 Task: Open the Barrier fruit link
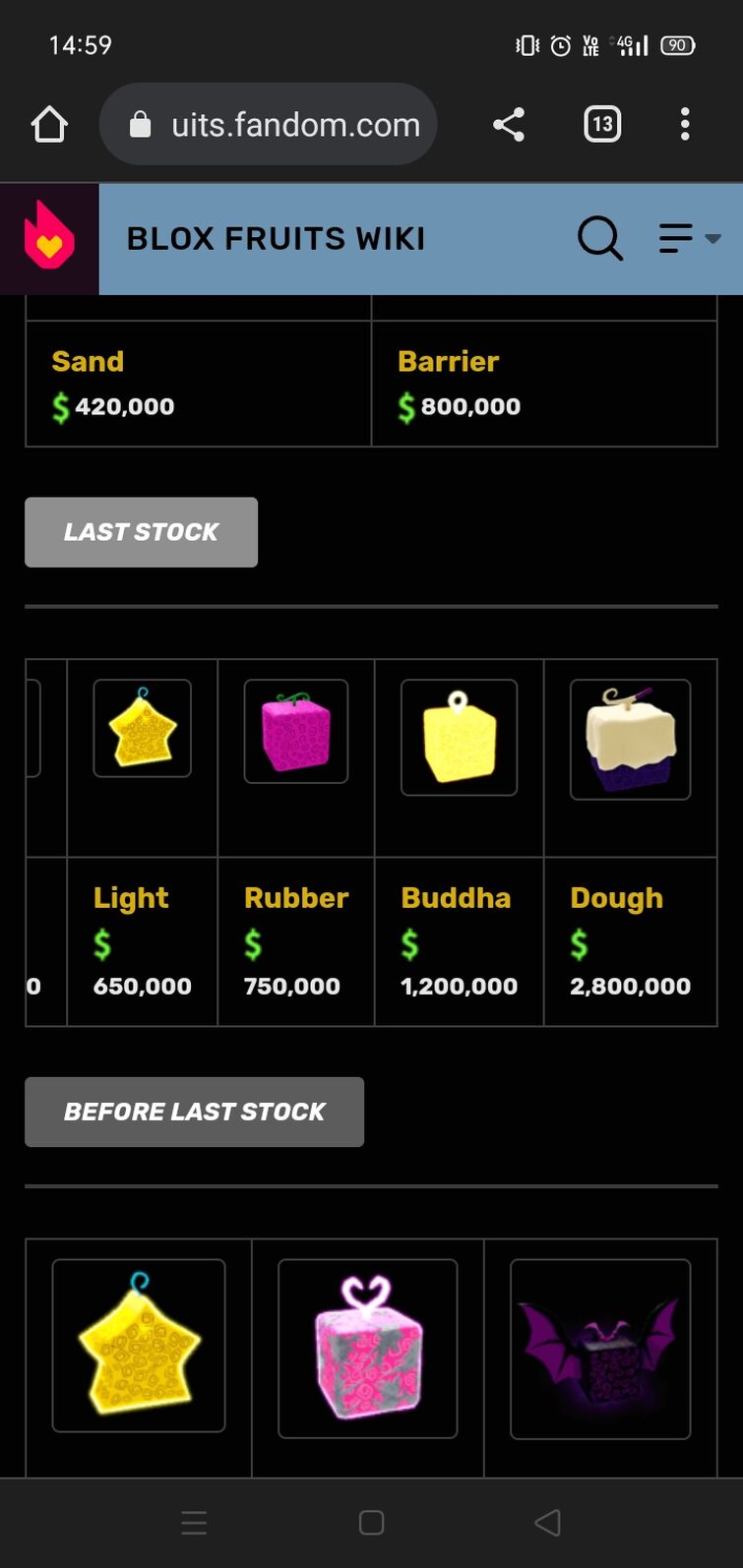448,361
